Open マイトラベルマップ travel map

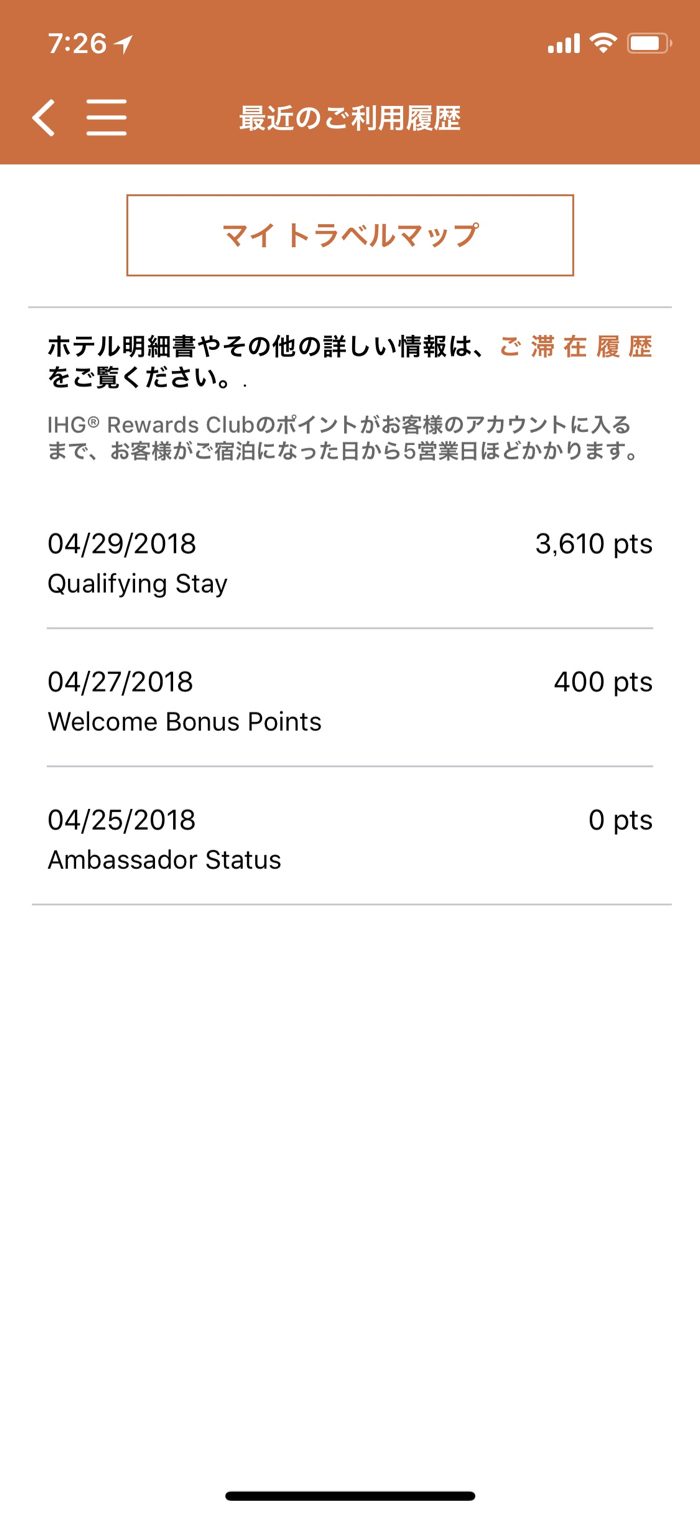coord(350,235)
